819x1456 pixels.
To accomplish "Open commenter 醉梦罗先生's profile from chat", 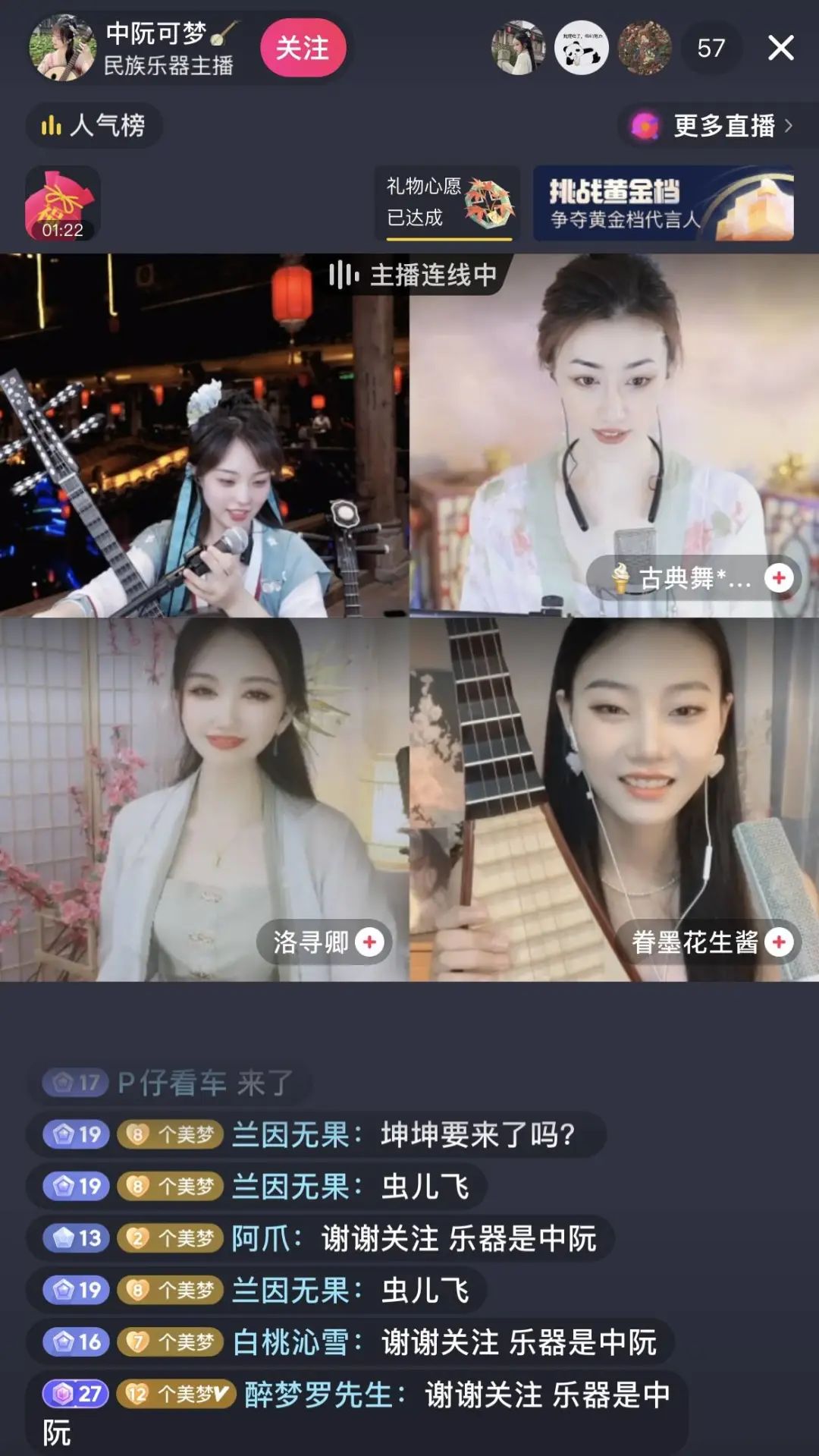I will (318, 1395).
